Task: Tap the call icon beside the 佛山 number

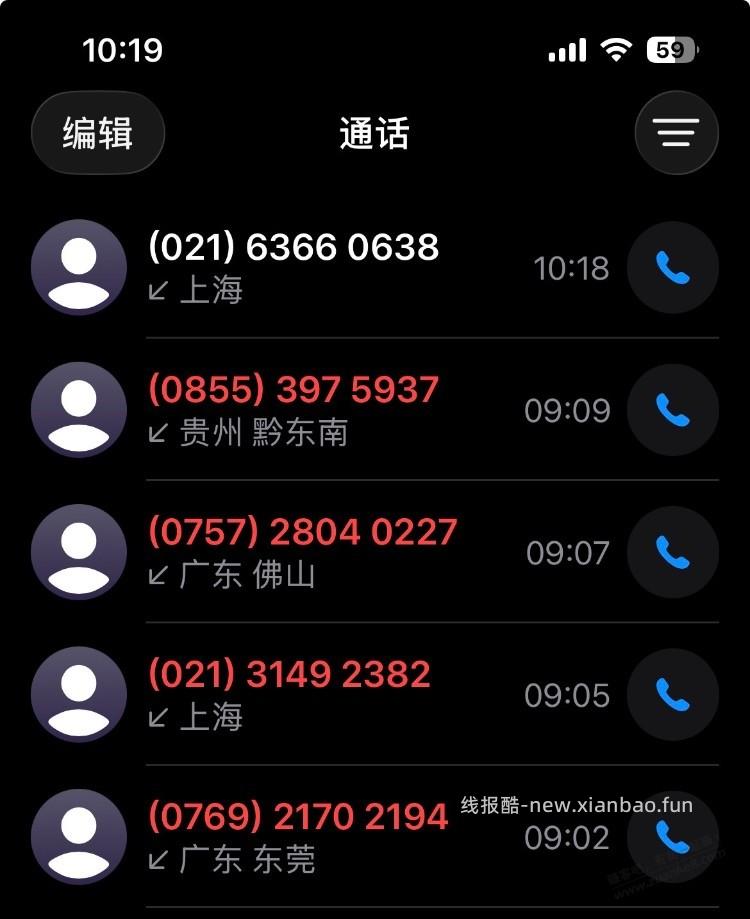Action: 673,552
